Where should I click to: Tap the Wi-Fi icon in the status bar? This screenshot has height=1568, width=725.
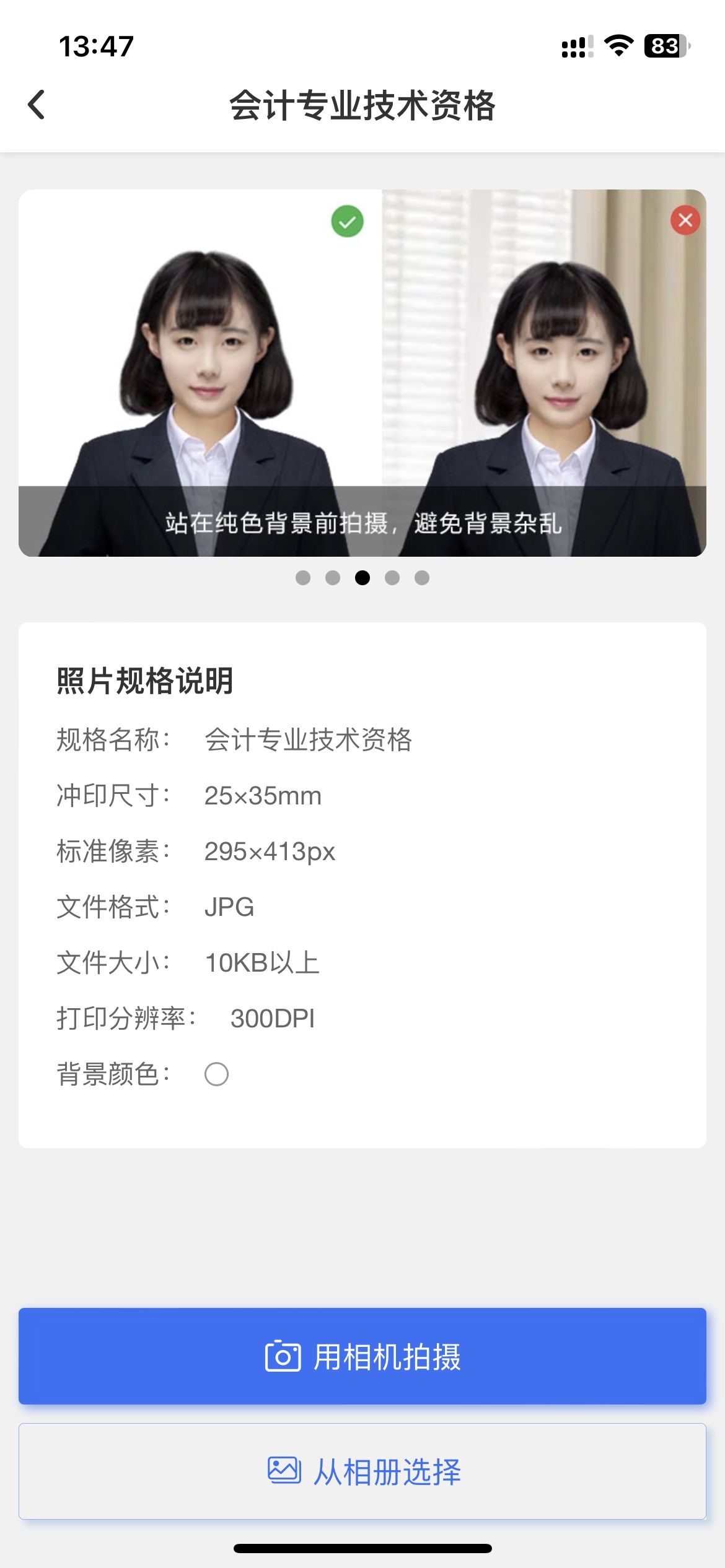618,44
